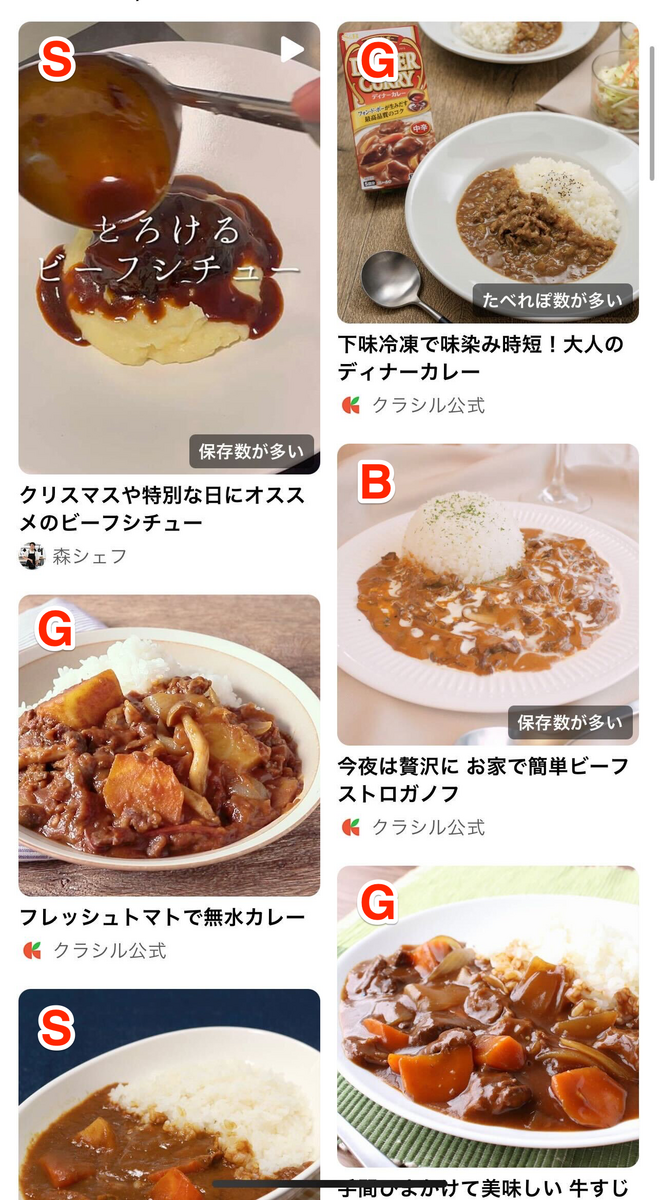View 森シェフ's profile
This screenshot has height=1200, width=659.
tap(74, 556)
